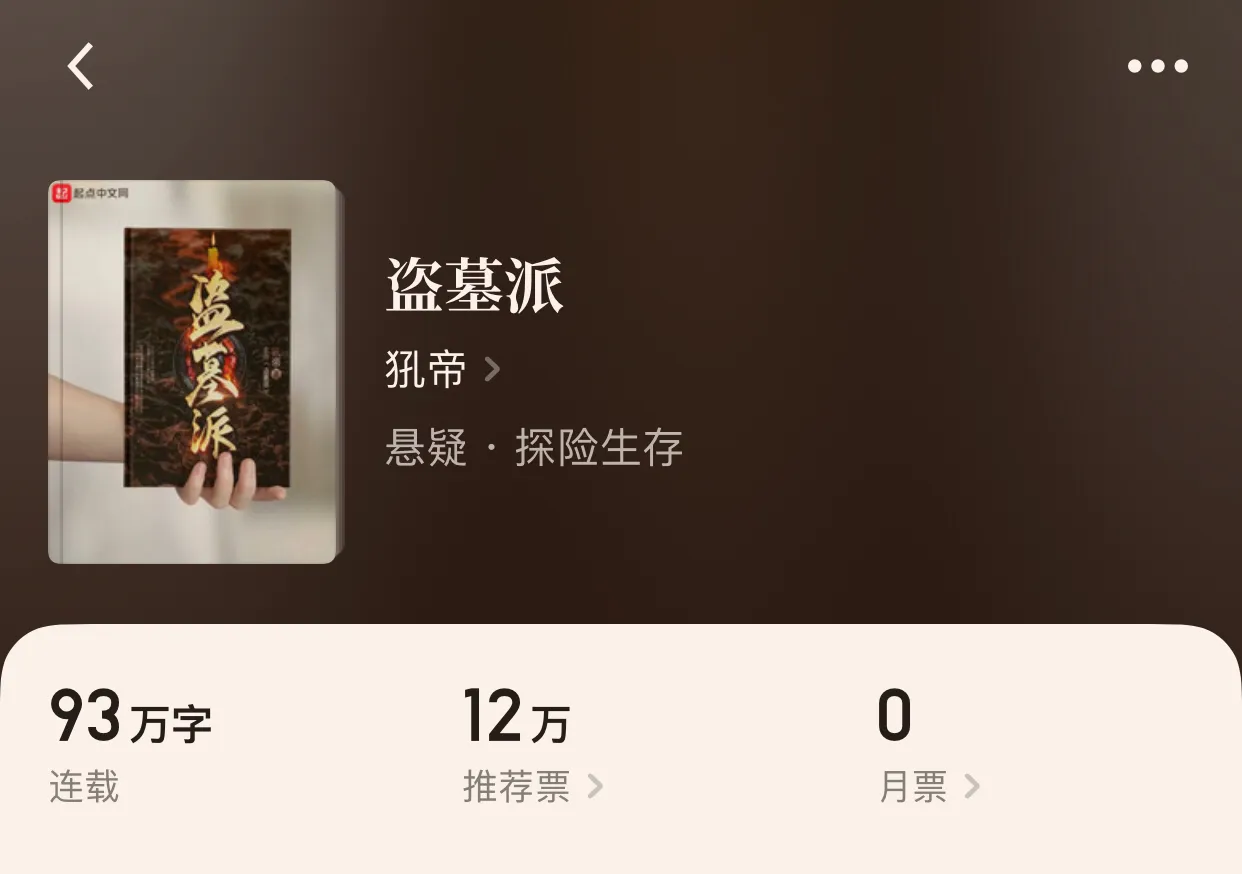The height and width of the screenshot is (874, 1242).
Task: Go back using the top-left arrow
Action: click(x=80, y=67)
